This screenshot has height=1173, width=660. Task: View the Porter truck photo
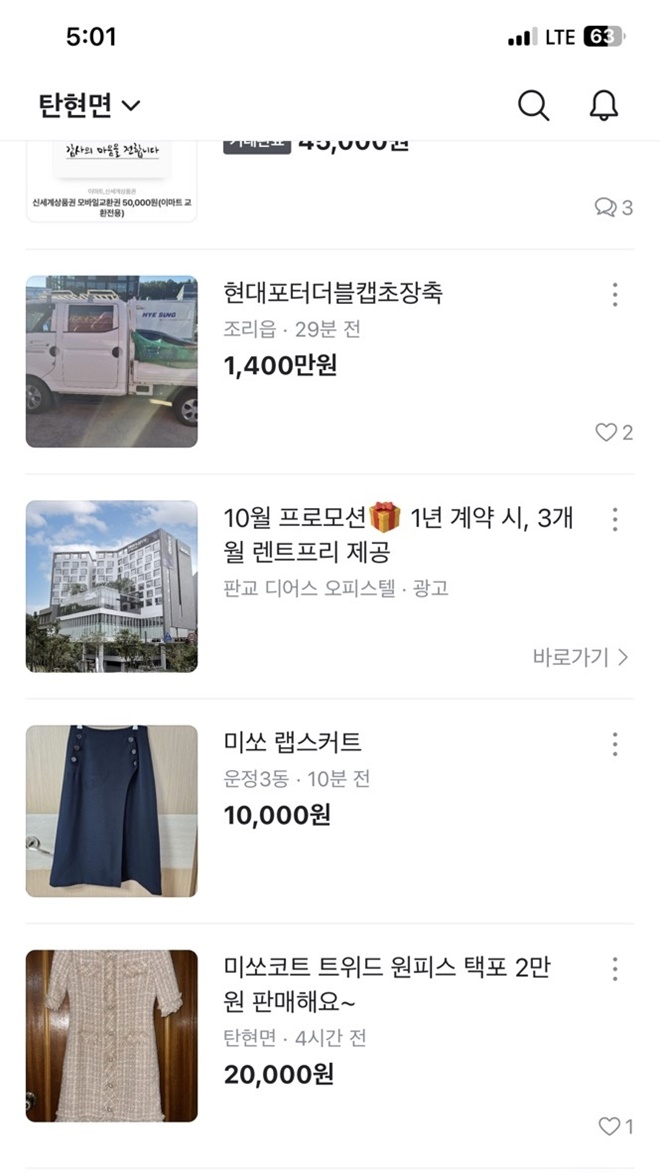pos(111,361)
